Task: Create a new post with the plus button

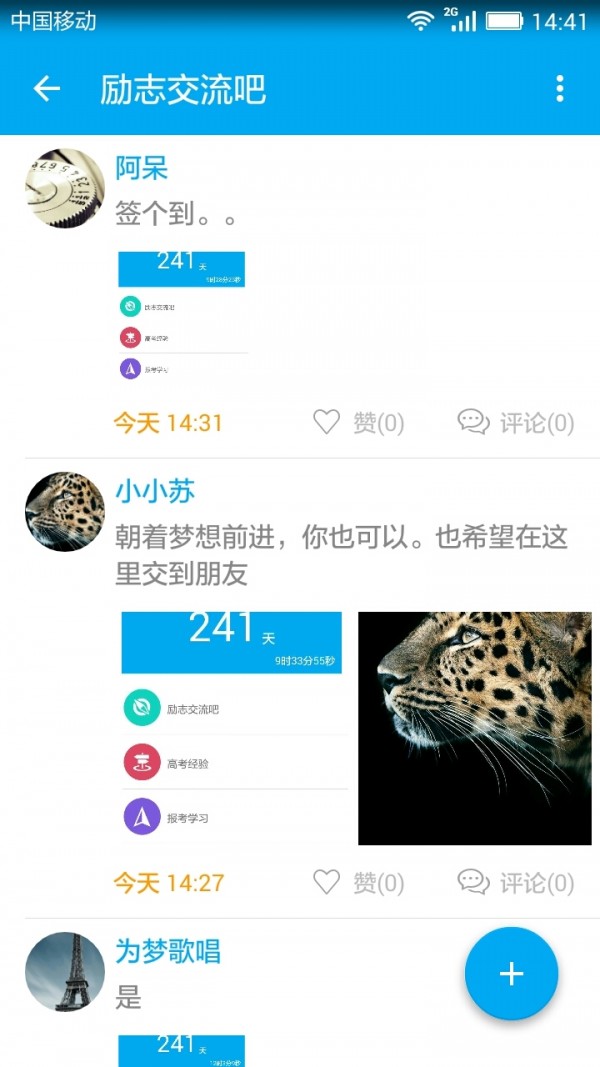Action: [x=511, y=974]
